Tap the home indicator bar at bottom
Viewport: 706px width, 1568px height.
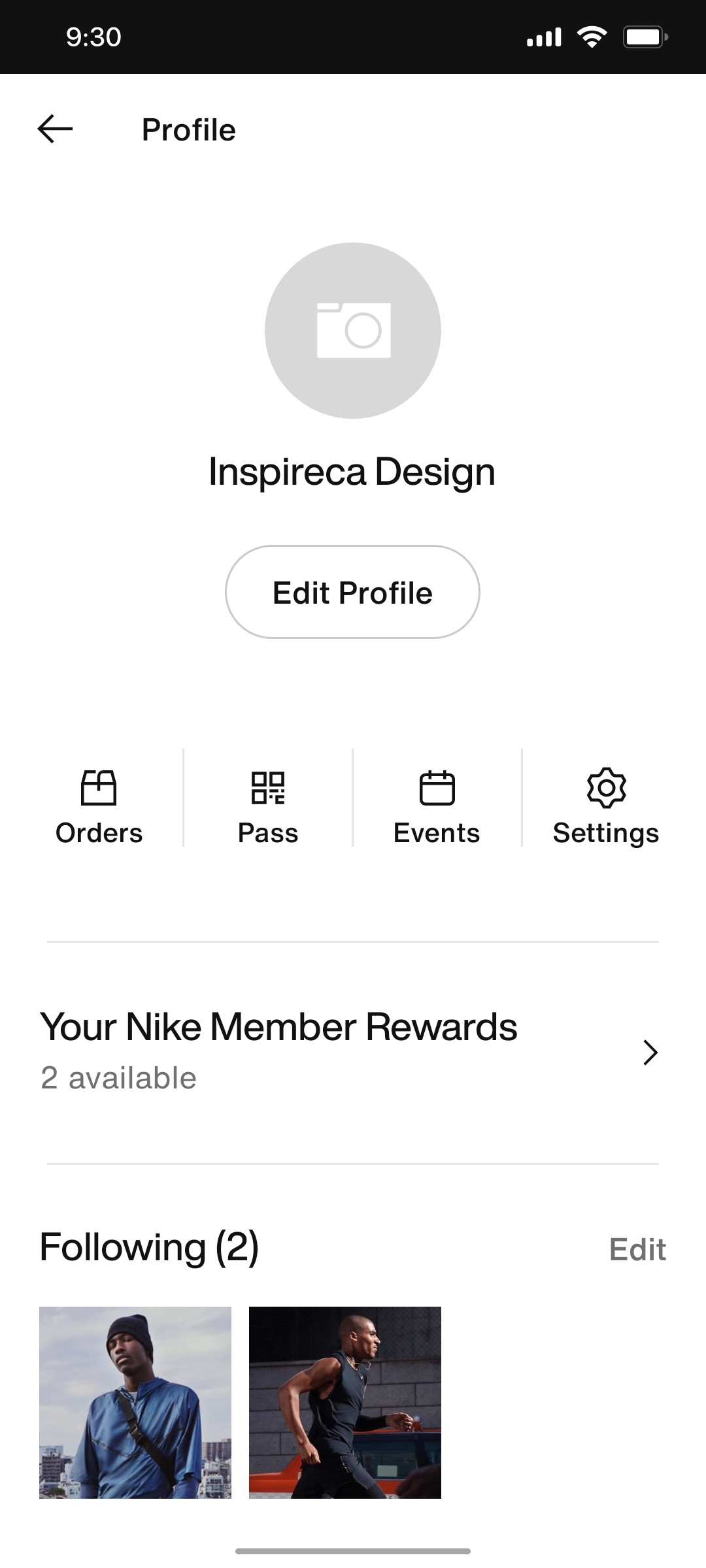click(x=353, y=1544)
